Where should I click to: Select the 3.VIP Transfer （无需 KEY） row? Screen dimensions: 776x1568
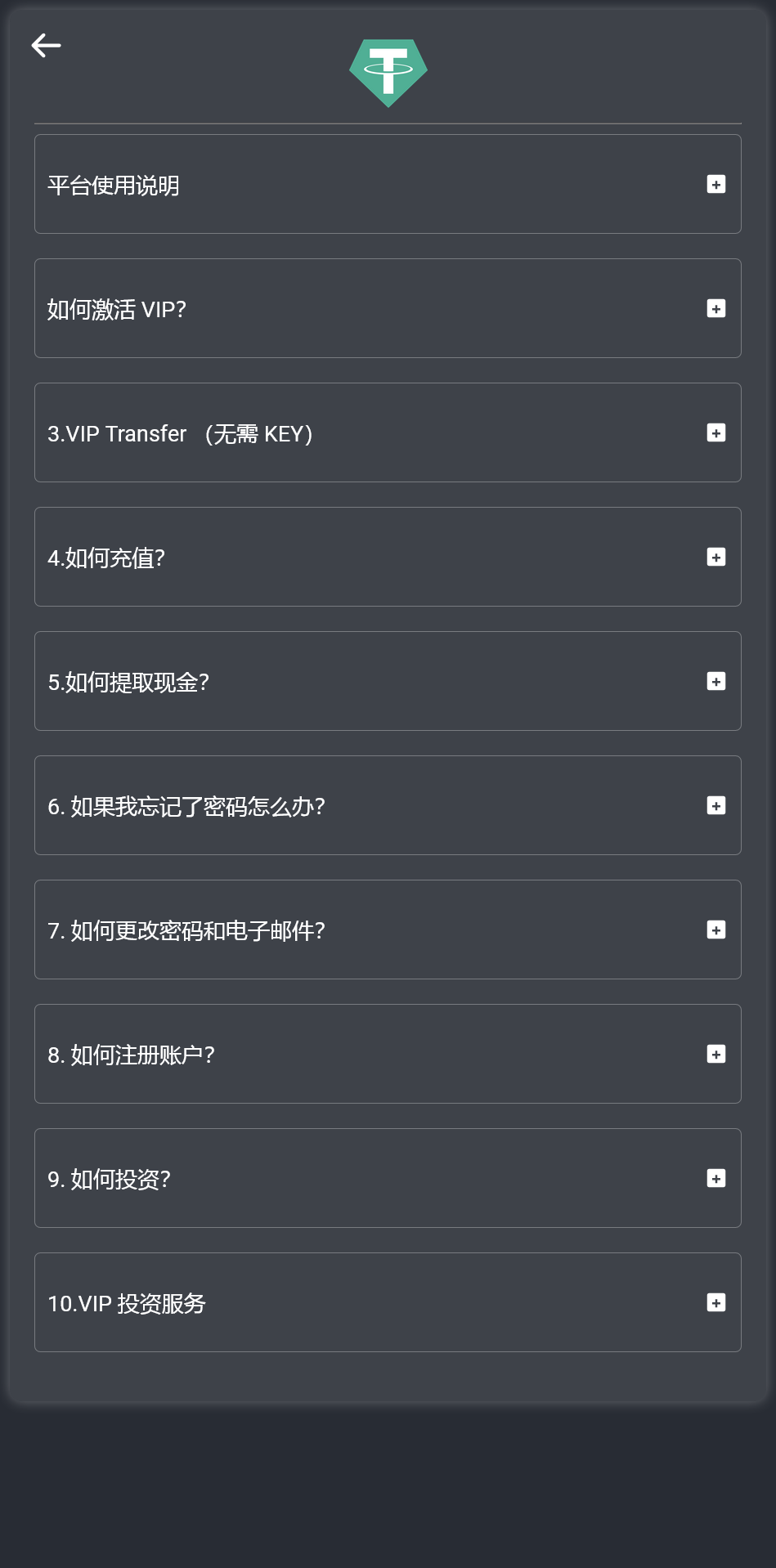point(388,432)
